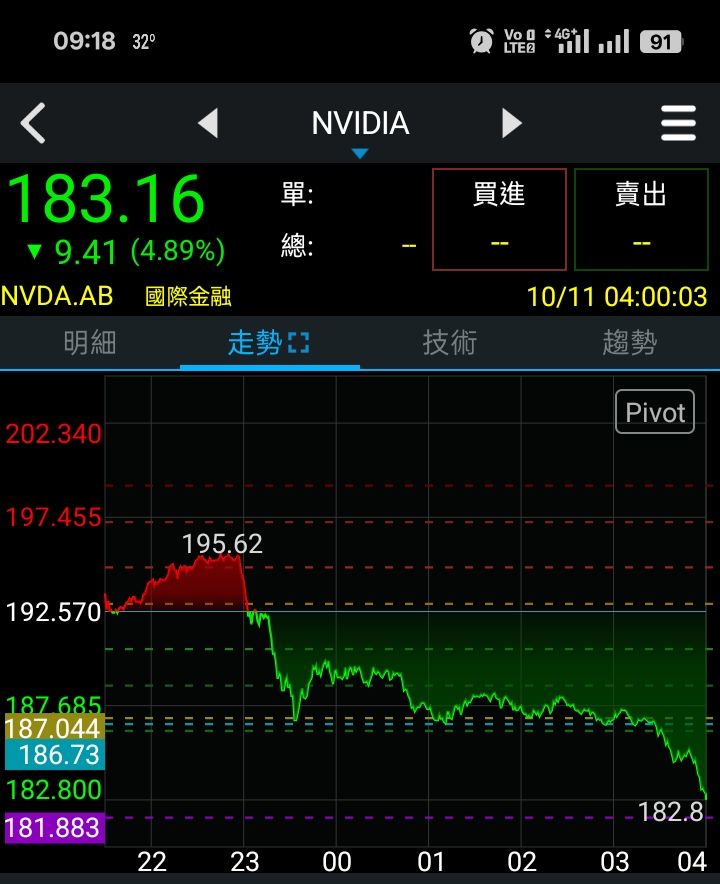Switch to the next stock with right triangle
Image resolution: width=720 pixels, height=884 pixels.
512,123
